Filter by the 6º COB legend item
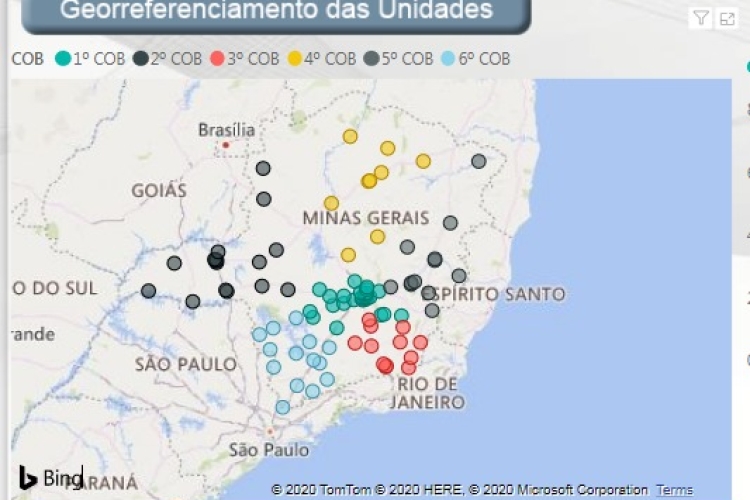Screen dimensions: 750x500 (475, 59)
